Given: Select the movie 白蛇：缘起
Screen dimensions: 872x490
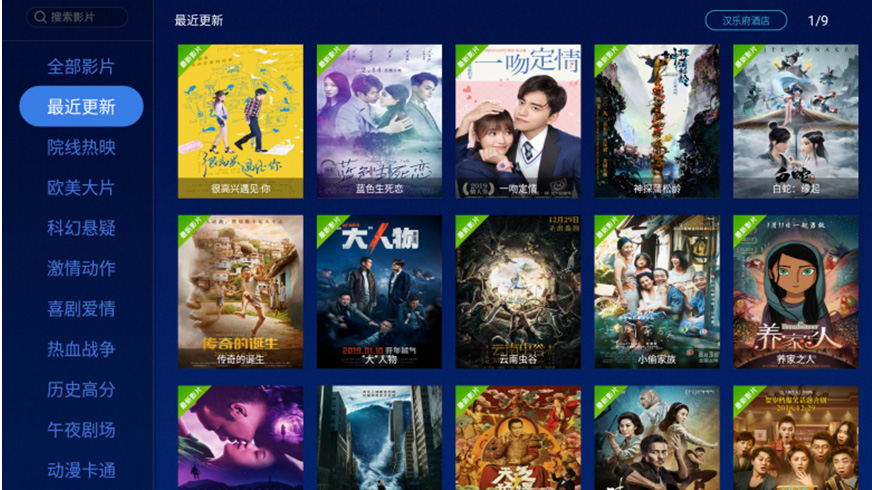Looking at the screenshot, I should (795, 120).
